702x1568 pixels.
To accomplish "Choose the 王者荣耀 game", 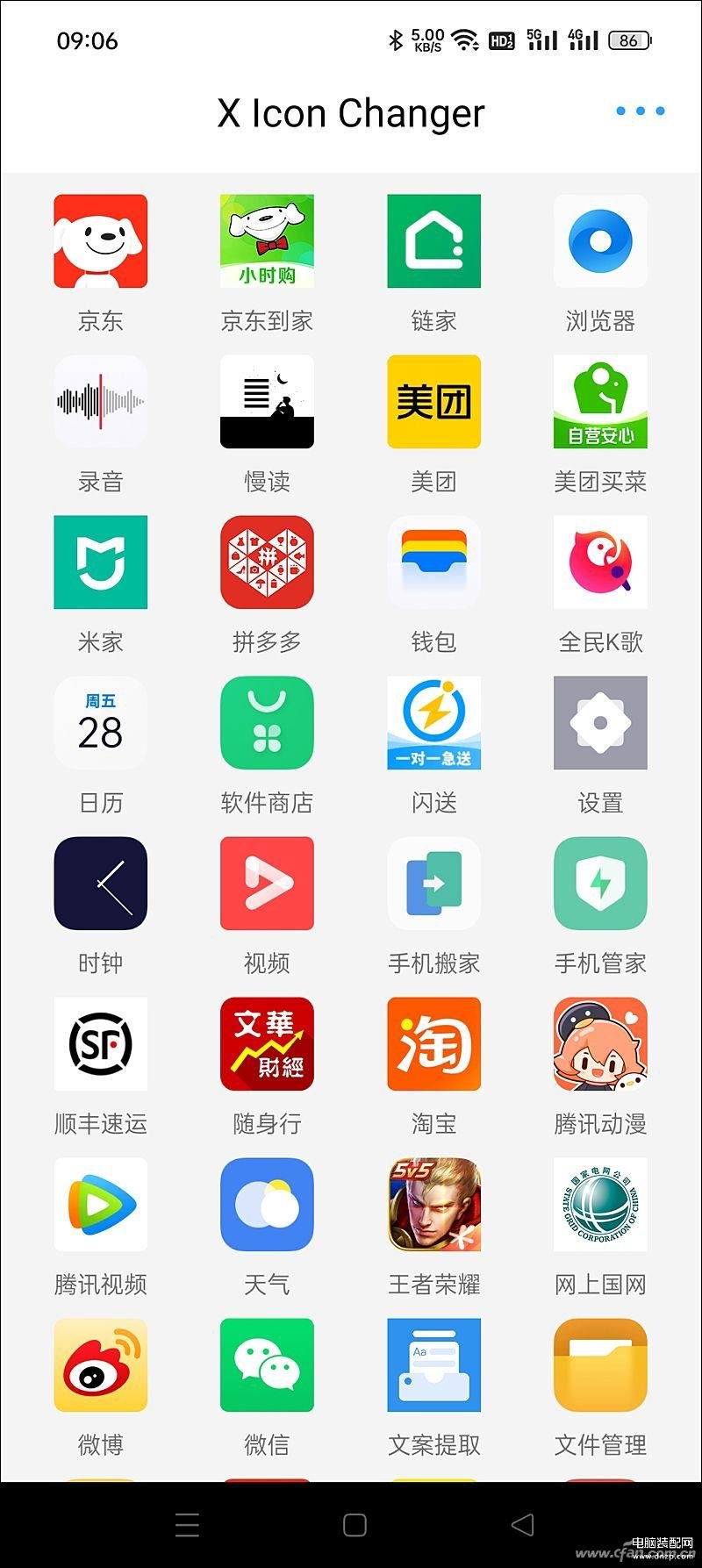I will [433, 1205].
